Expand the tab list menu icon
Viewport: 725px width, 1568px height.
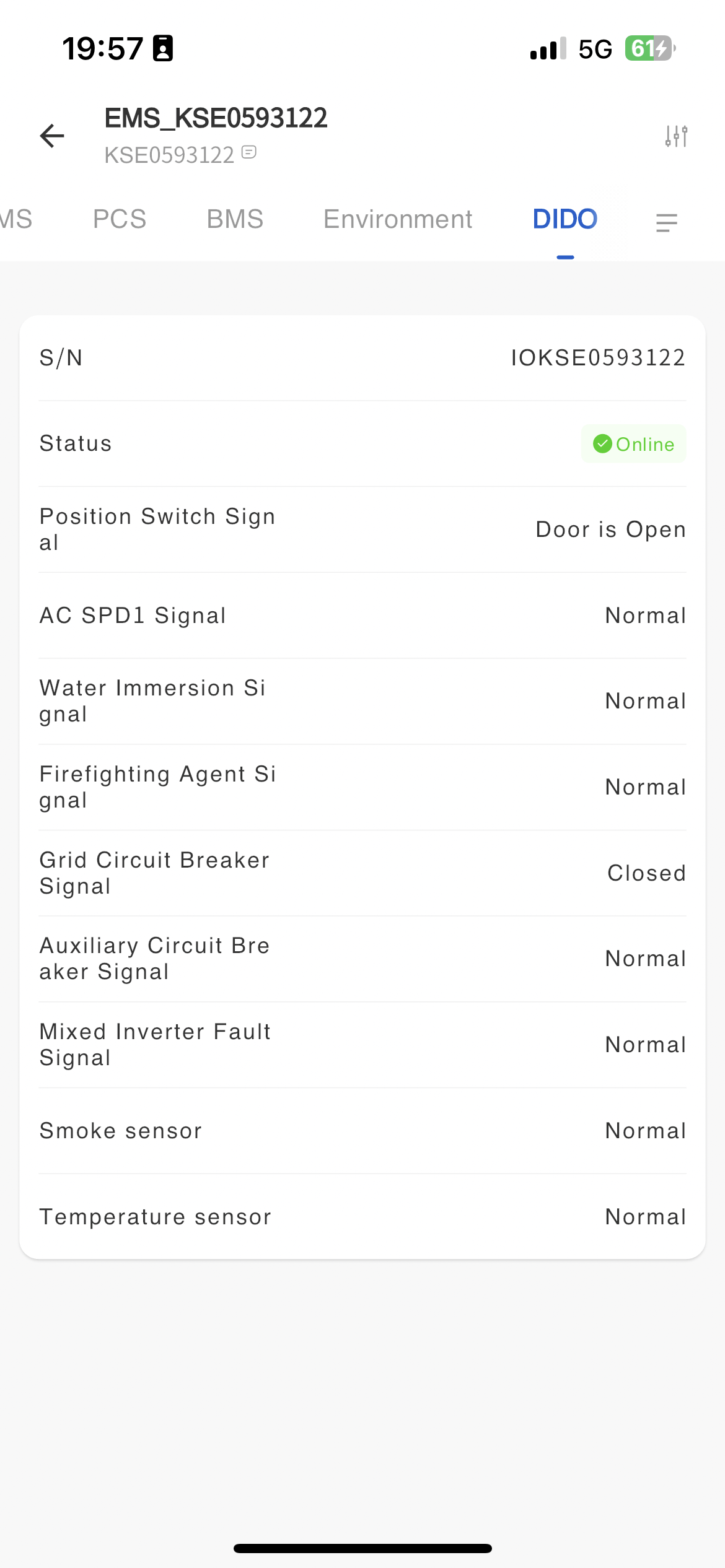point(667,222)
